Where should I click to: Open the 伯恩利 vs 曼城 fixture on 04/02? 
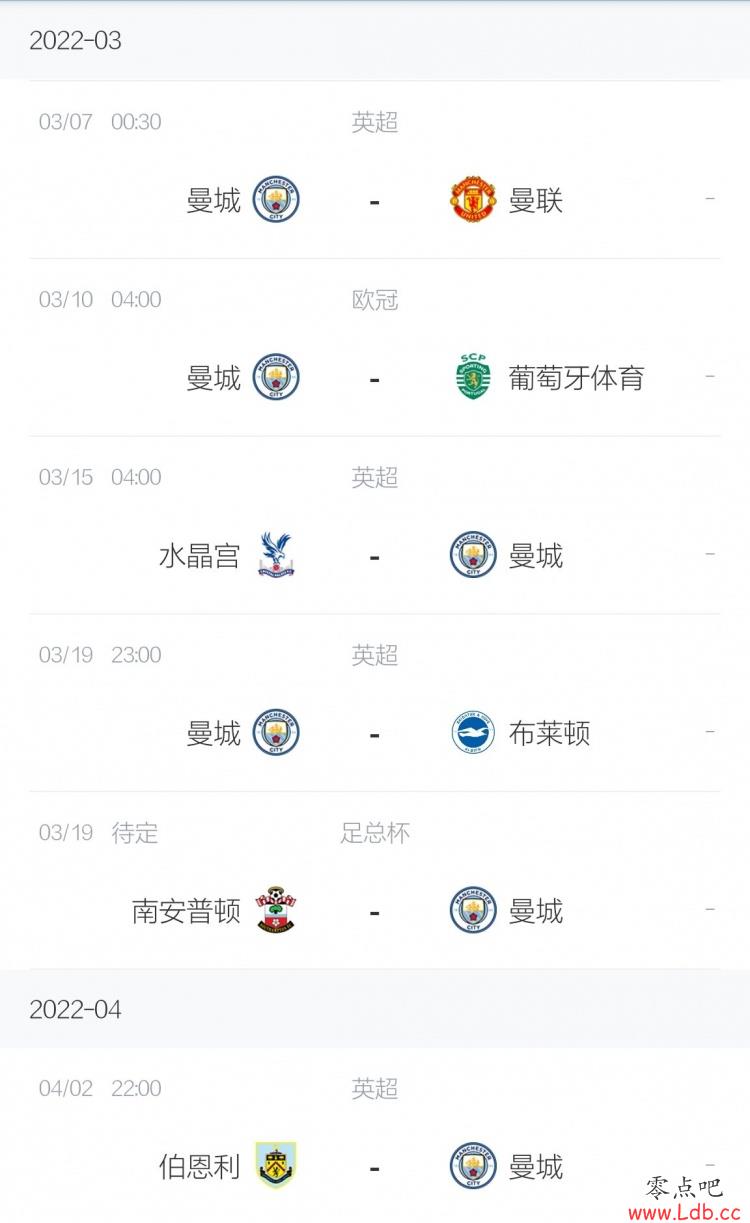(374, 1166)
